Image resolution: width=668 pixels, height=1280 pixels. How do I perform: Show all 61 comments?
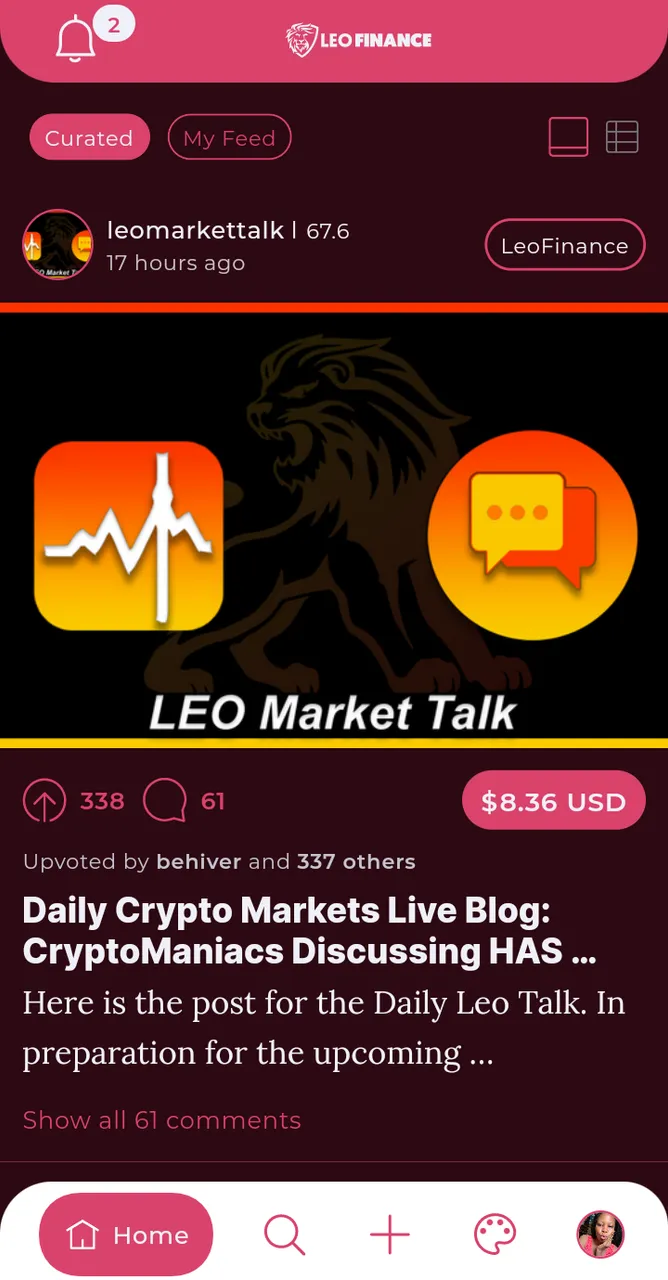162,1119
